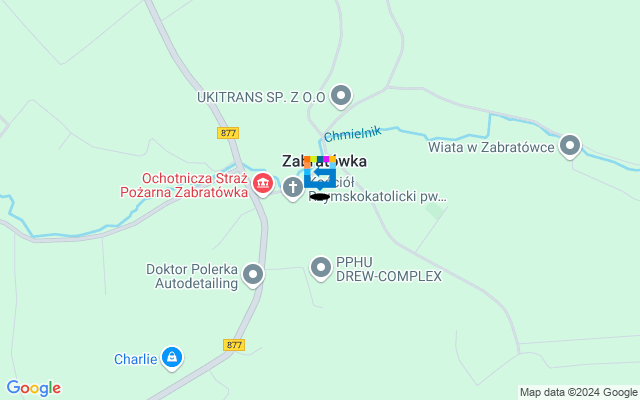The image size is (640, 400).
Task: Tap the Ochotnicza Straż Pożarna Zabratówka marker
Action: [263, 183]
